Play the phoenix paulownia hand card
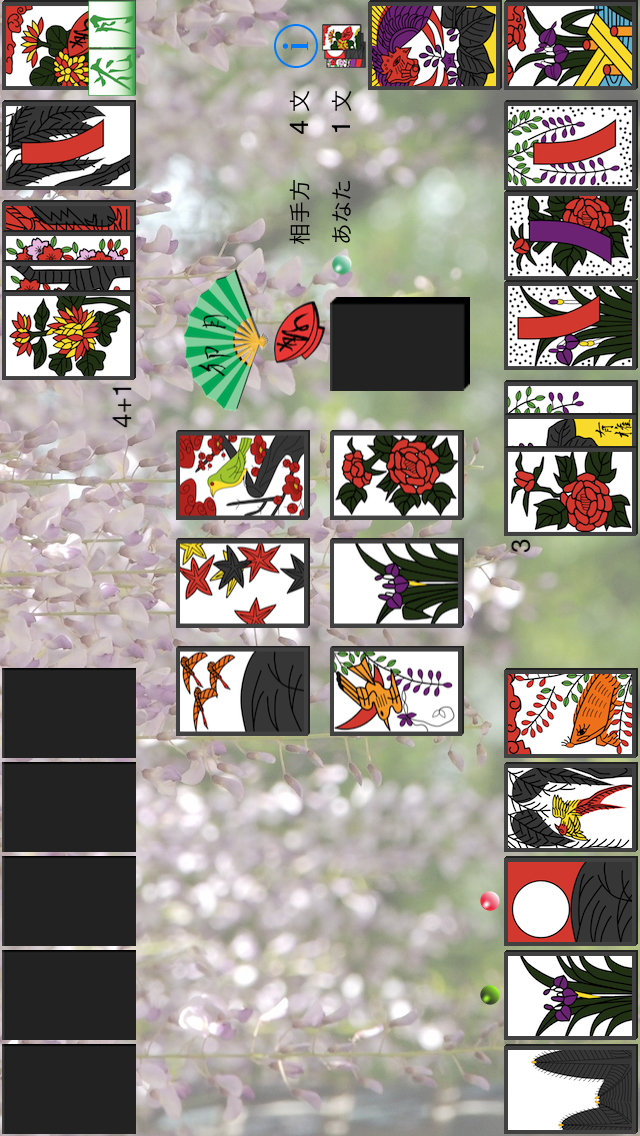This screenshot has height=1136, width=640. [570, 806]
